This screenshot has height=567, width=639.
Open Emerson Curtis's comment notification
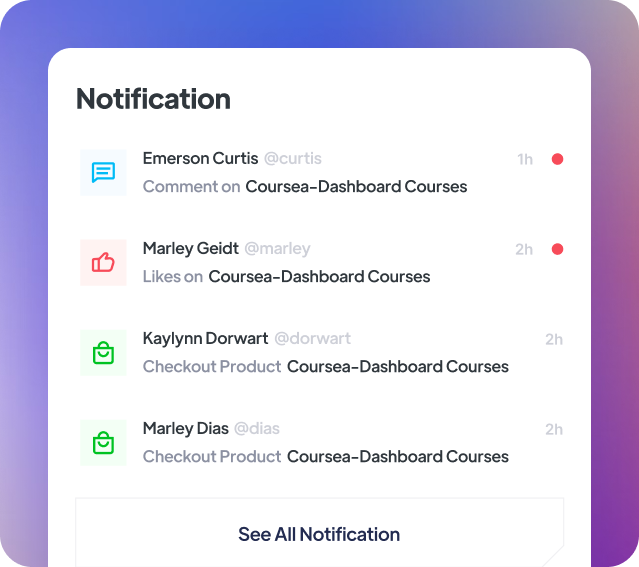[305, 172]
